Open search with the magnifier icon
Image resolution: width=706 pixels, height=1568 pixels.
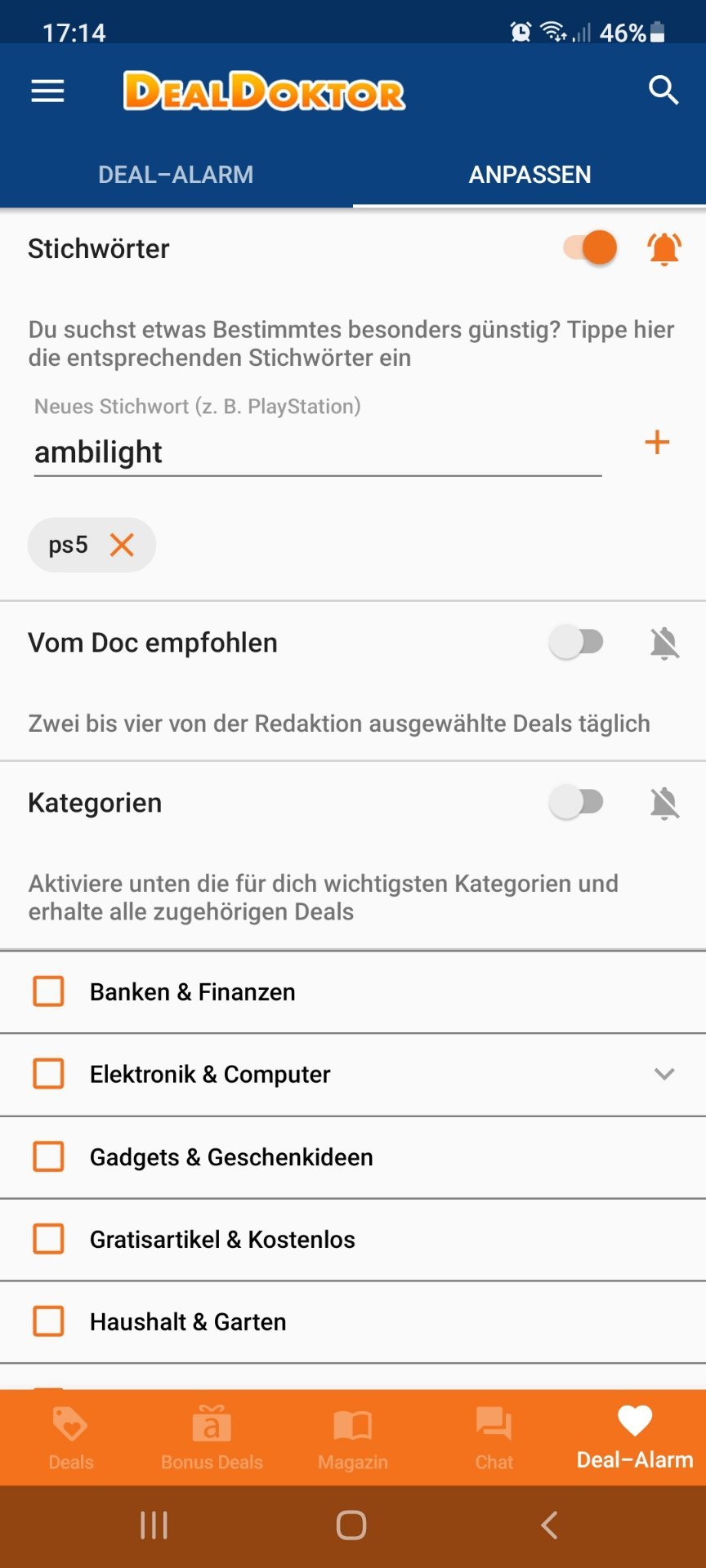click(x=663, y=91)
